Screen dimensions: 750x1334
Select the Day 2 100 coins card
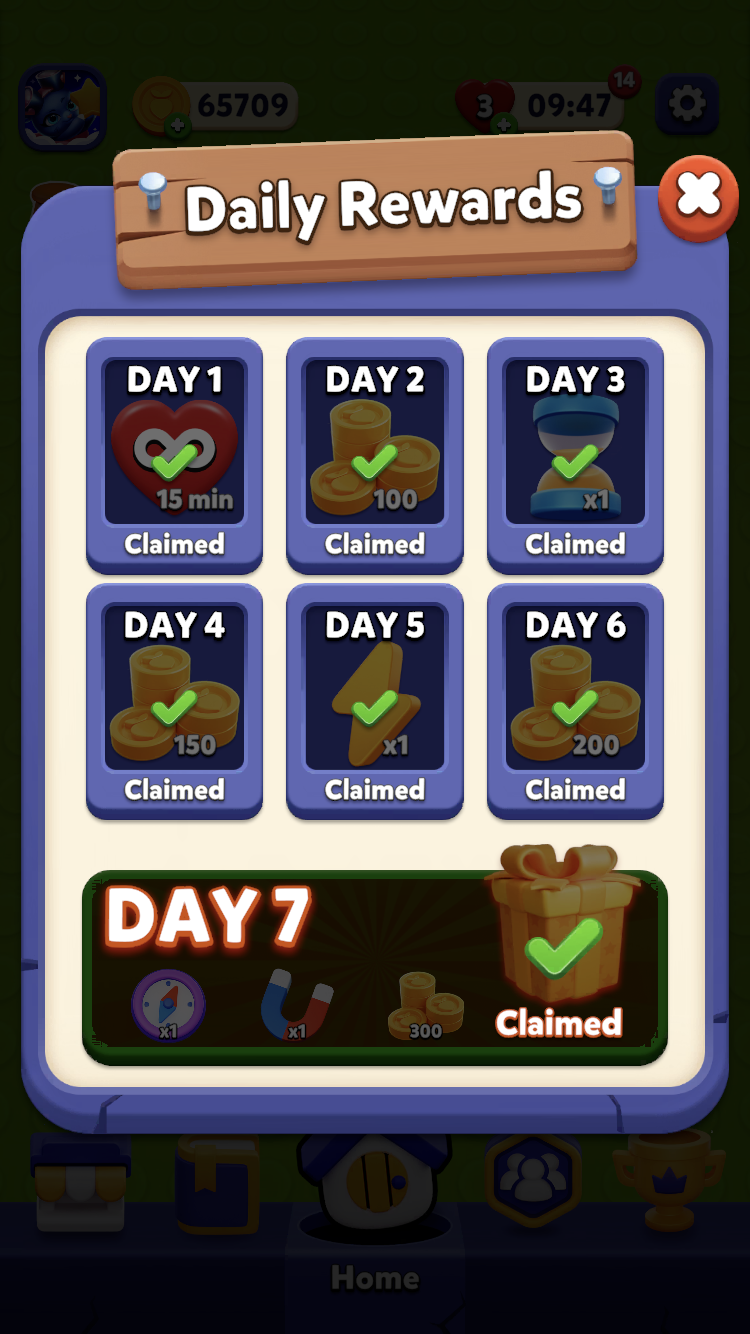coord(375,455)
